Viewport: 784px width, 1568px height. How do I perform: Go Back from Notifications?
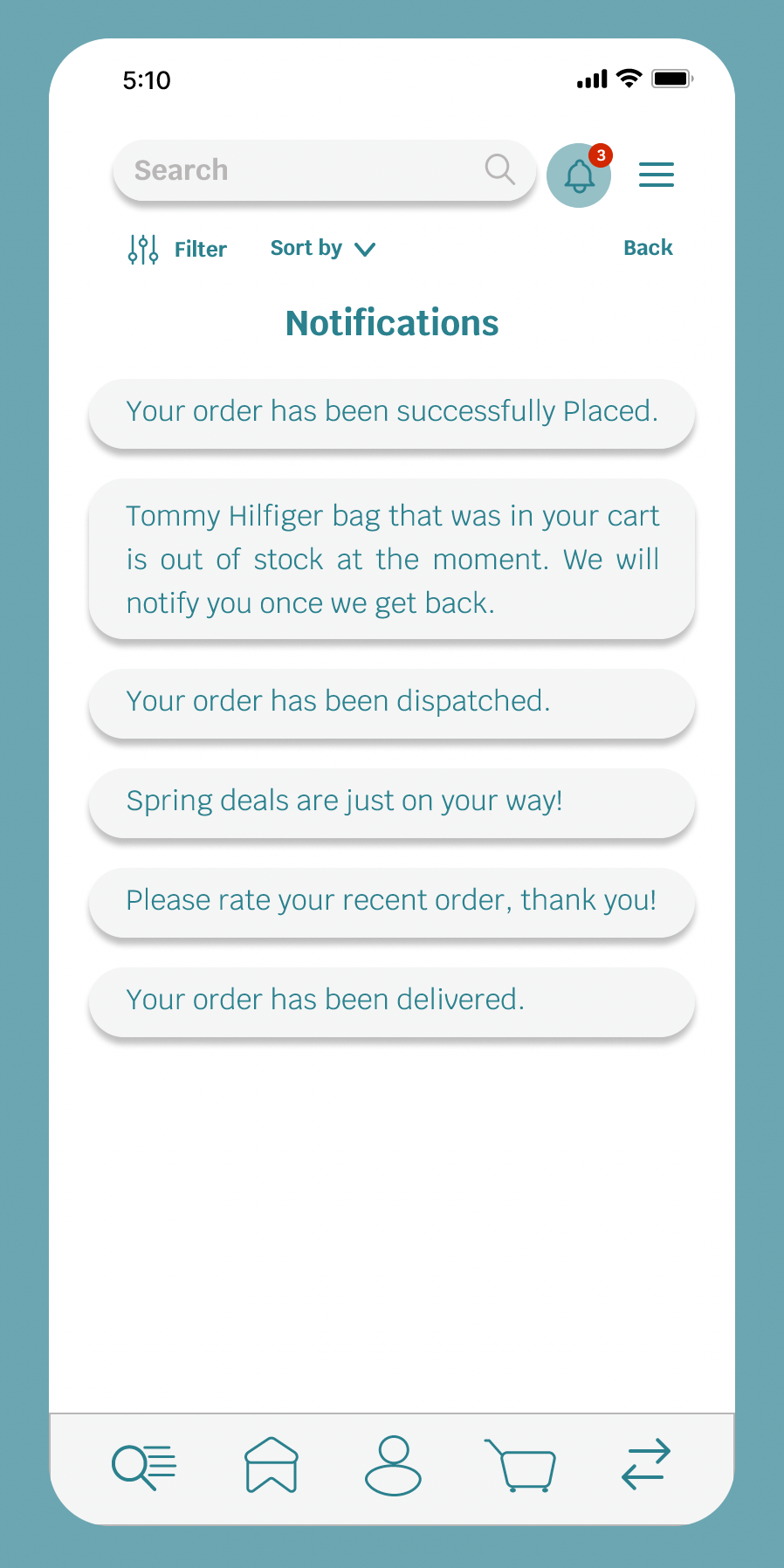tap(648, 248)
